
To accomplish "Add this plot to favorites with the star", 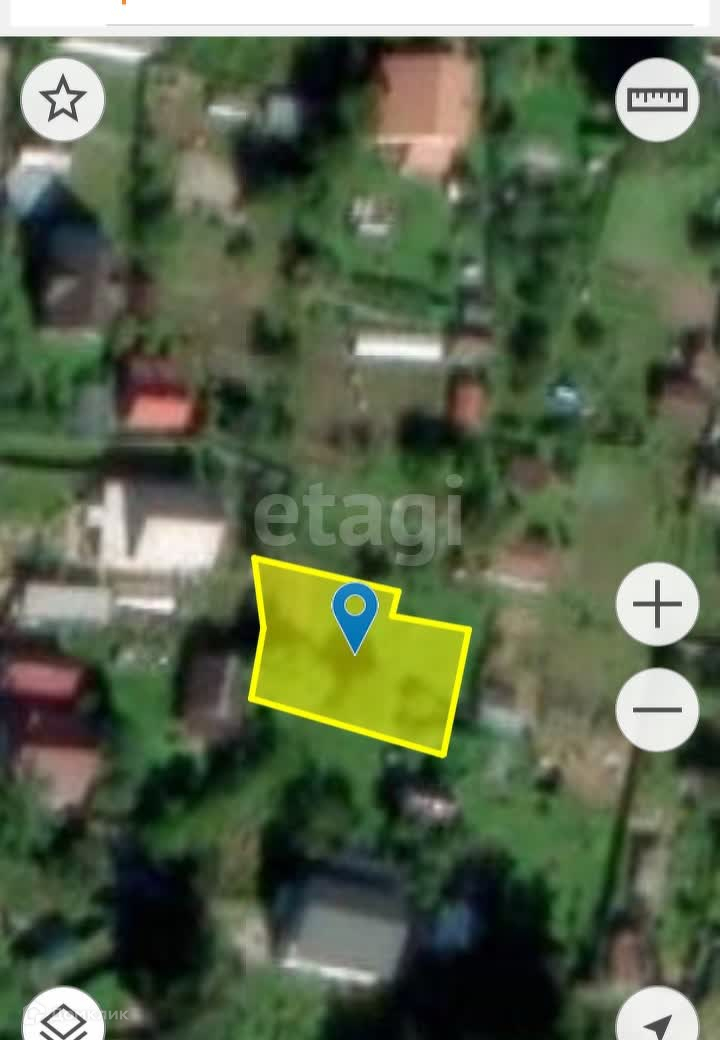I will (63, 99).
